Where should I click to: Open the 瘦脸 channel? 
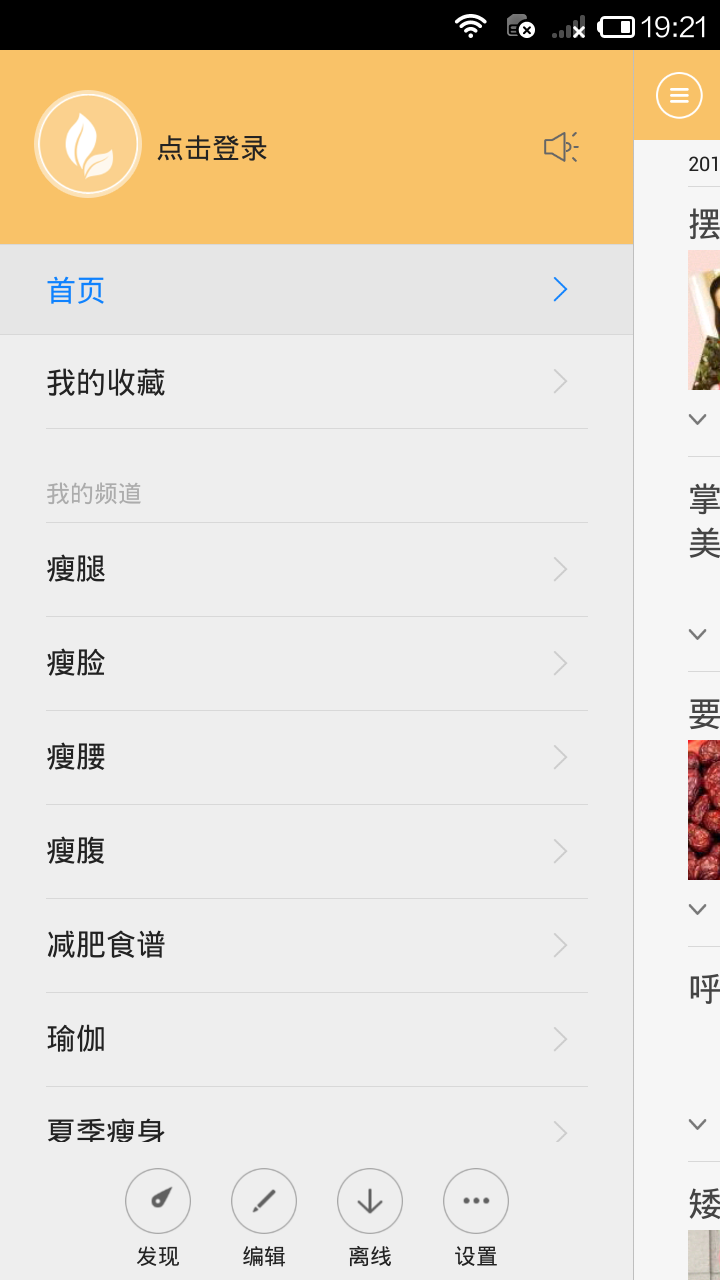tap(316, 663)
